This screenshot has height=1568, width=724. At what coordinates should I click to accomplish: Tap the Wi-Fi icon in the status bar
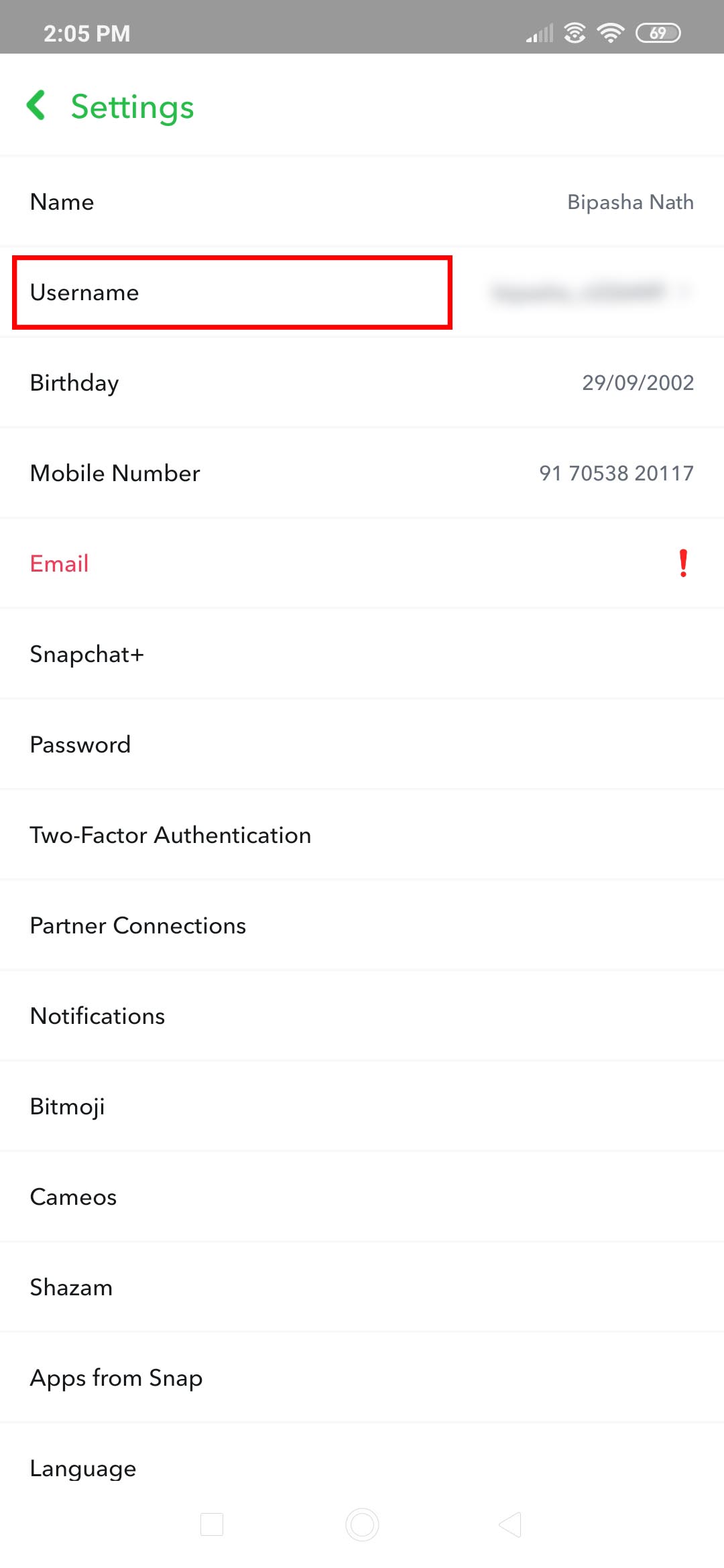pos(610,32)
